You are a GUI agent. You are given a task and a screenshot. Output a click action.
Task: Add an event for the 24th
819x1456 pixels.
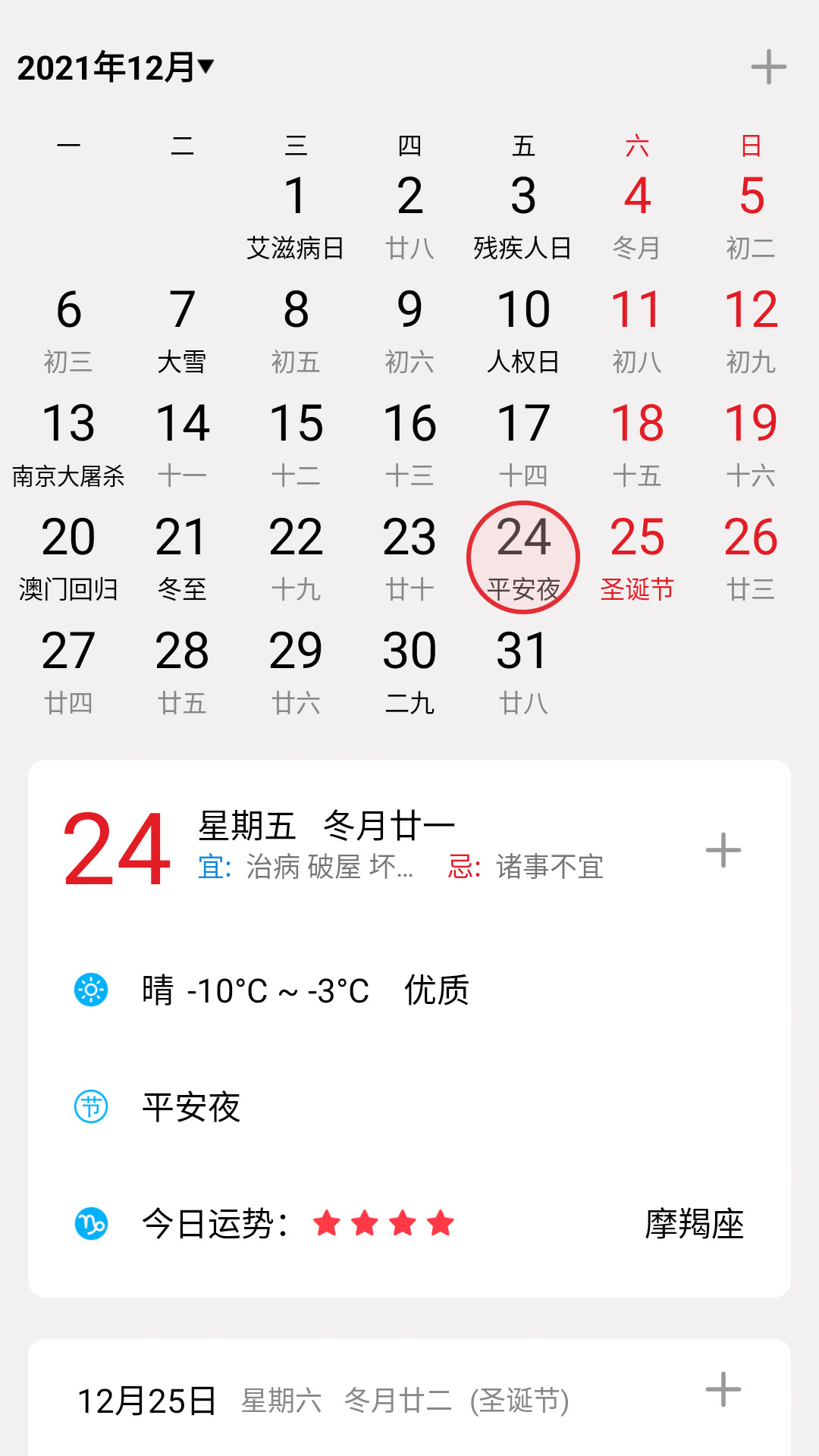tap(723, 850)
